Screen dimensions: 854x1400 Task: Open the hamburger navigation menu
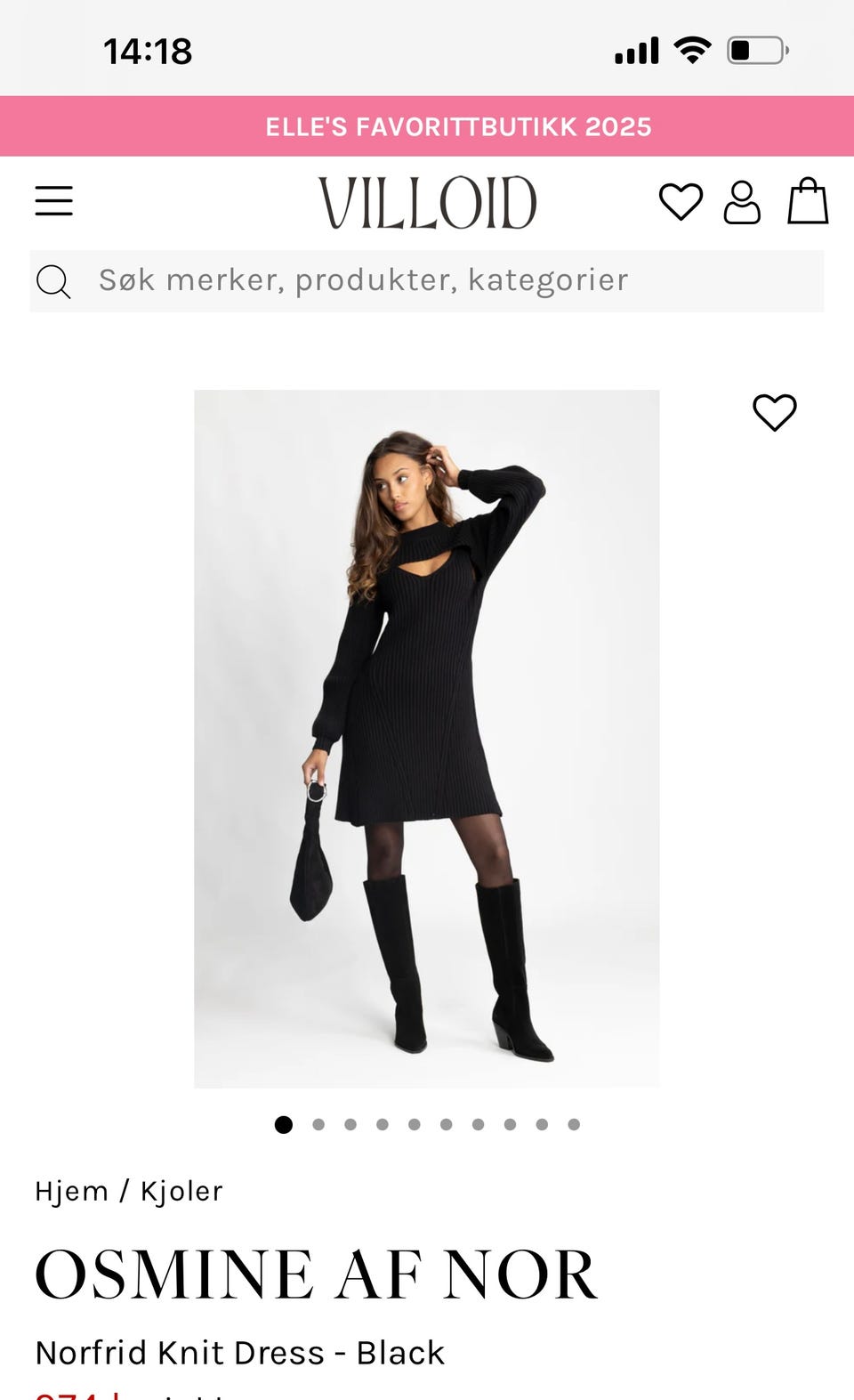pos(53,201)
